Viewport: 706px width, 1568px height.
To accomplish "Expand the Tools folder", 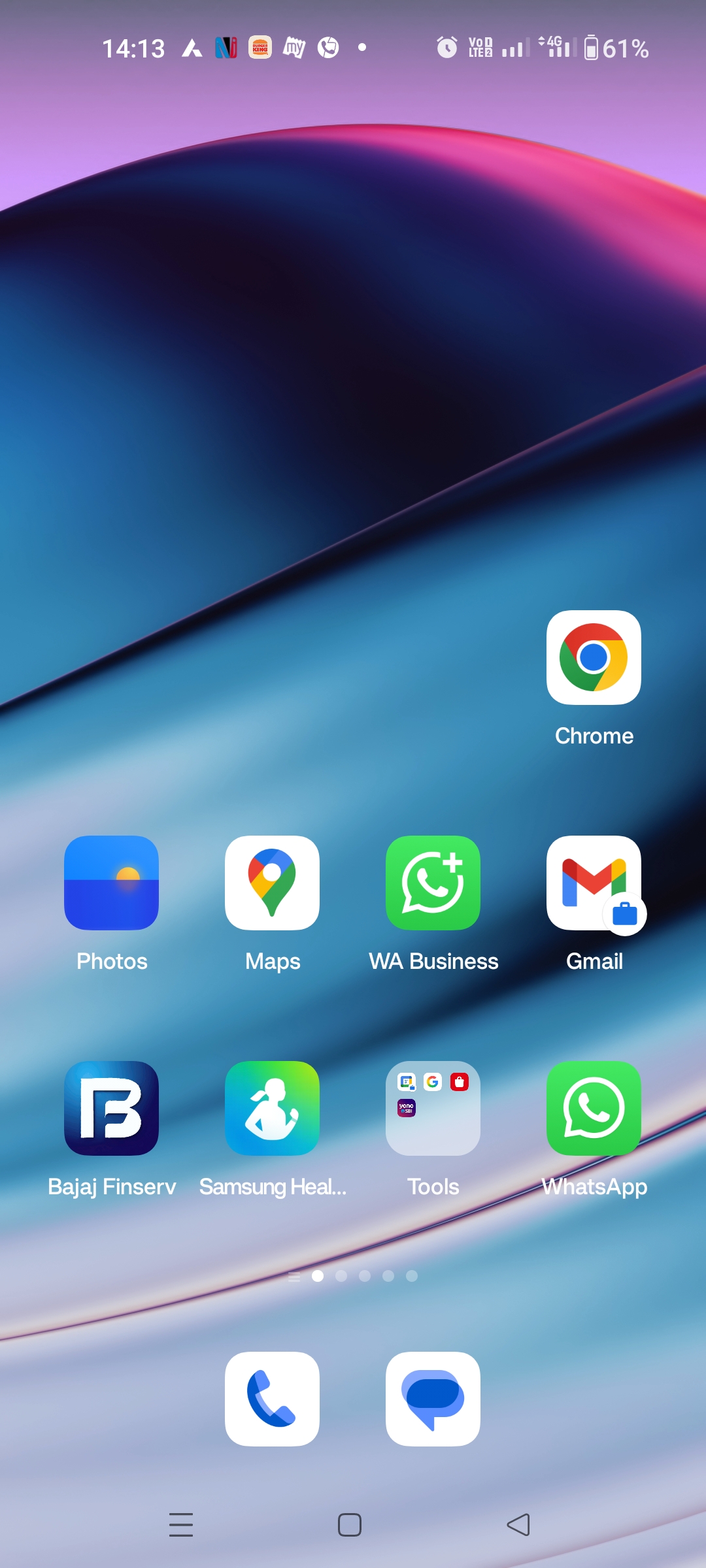I will coord(433,1108).
